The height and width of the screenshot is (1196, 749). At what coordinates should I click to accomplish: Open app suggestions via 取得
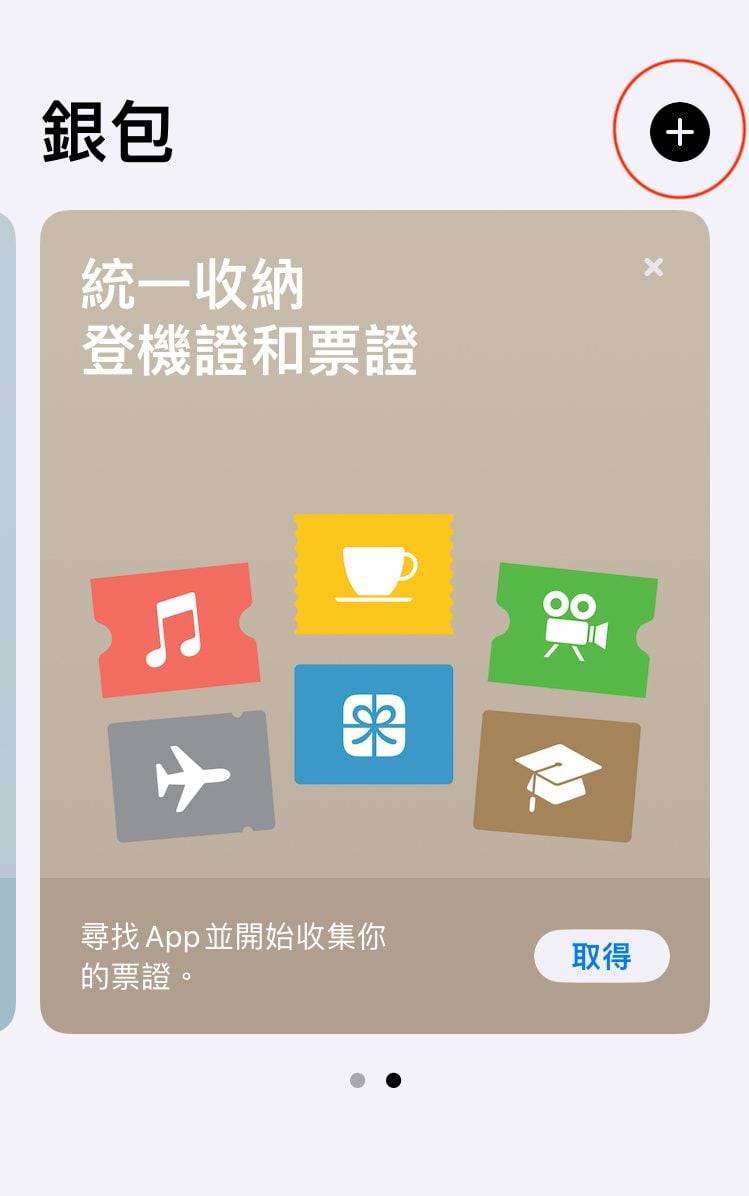603,956
